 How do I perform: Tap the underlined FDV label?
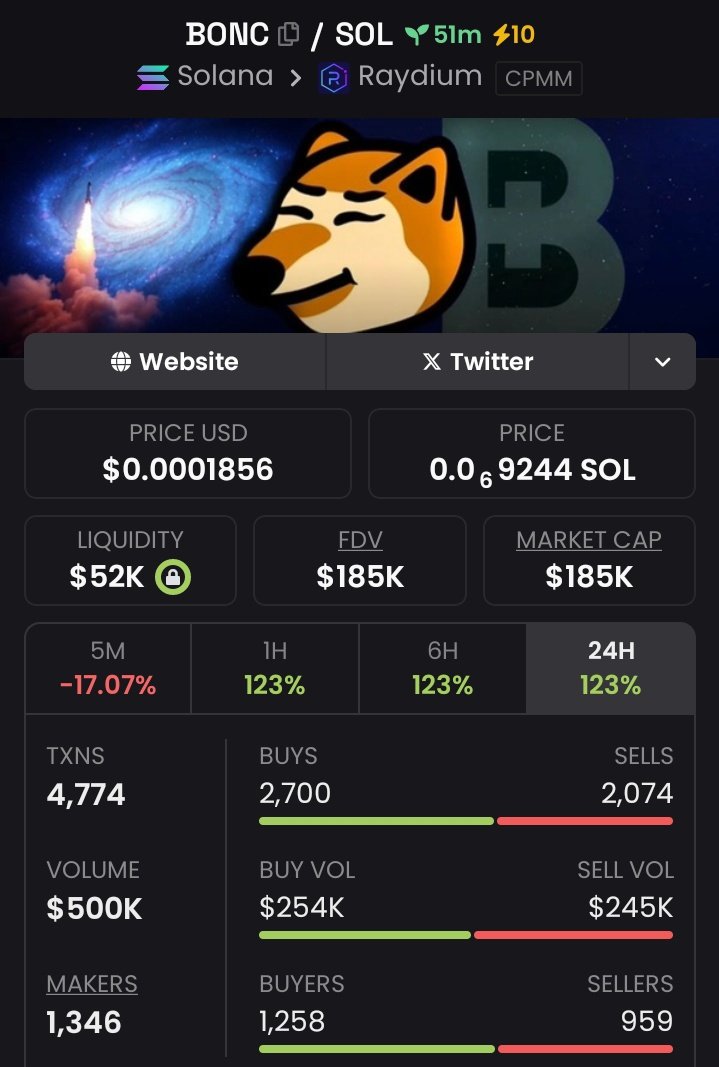click(x=360, y=540)
